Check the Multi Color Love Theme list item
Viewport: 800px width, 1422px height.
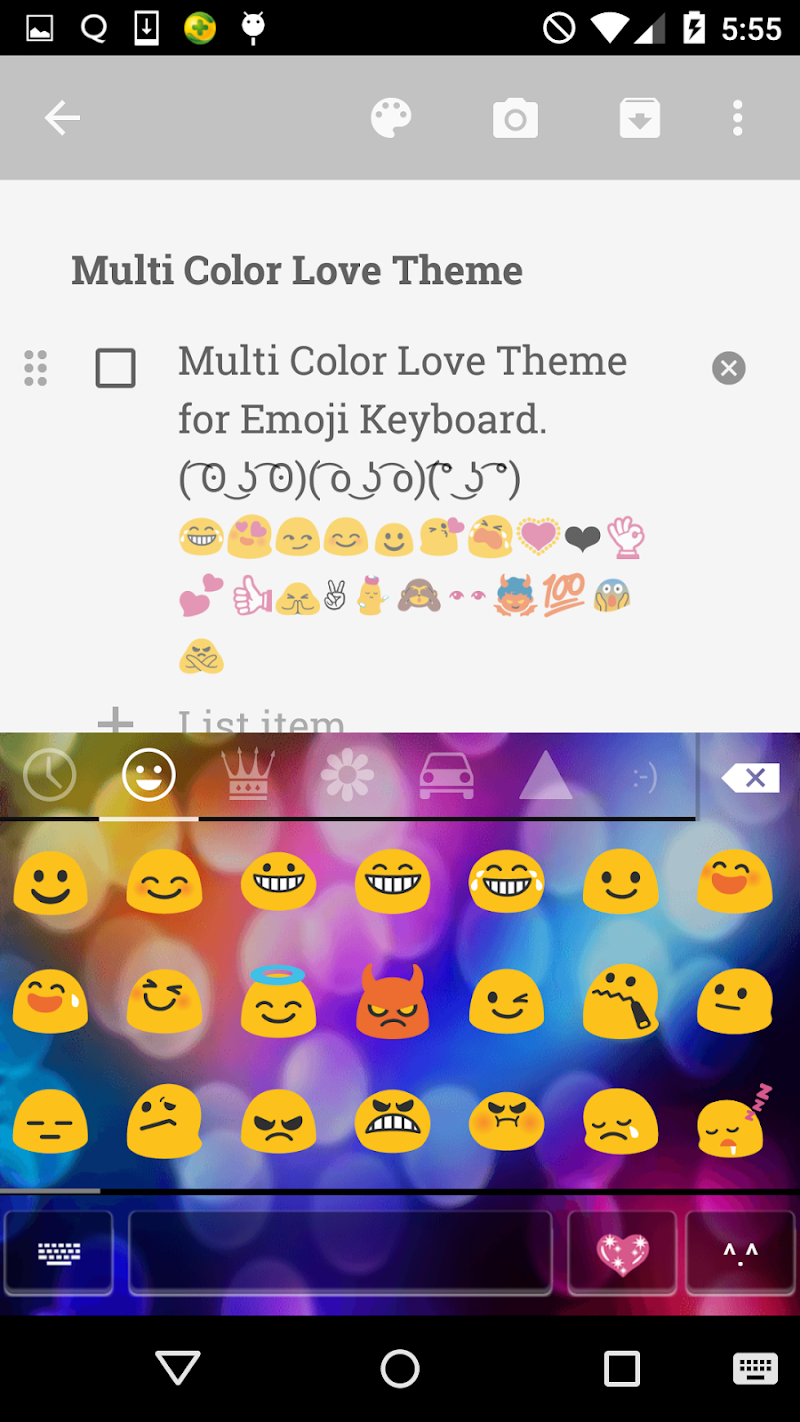[115, 368]
